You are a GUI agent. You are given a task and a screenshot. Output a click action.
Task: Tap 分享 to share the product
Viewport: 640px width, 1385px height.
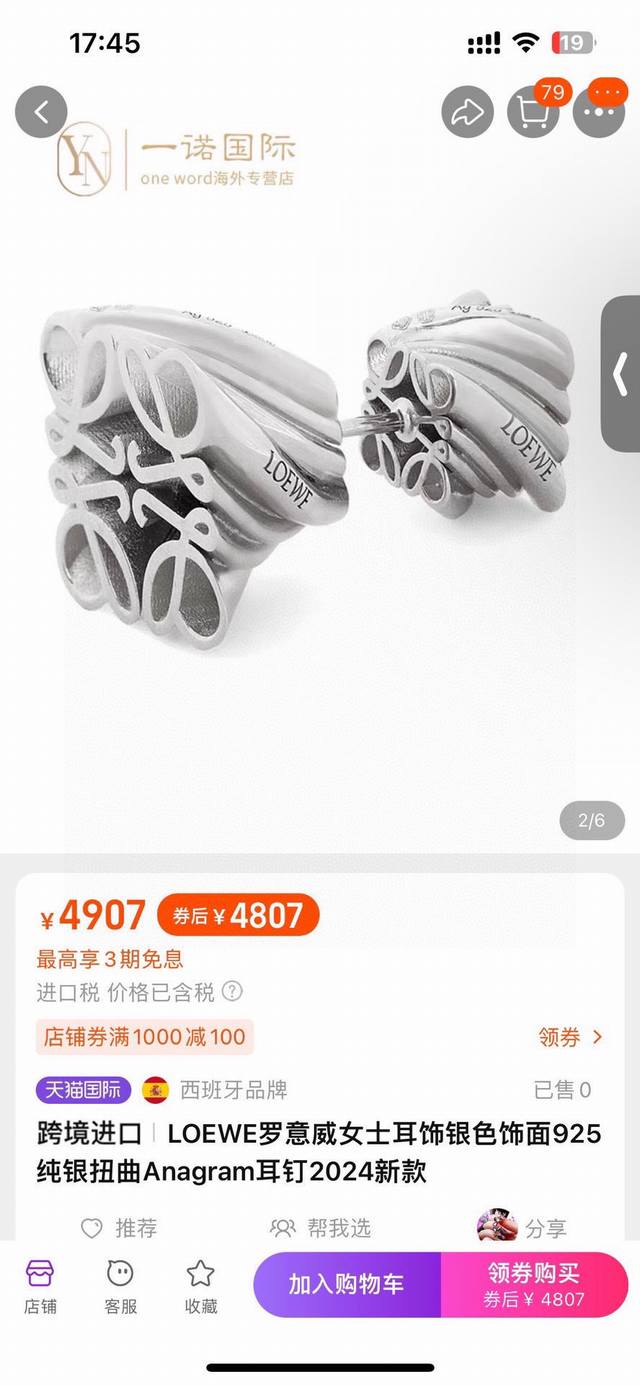coord(523,1227)
